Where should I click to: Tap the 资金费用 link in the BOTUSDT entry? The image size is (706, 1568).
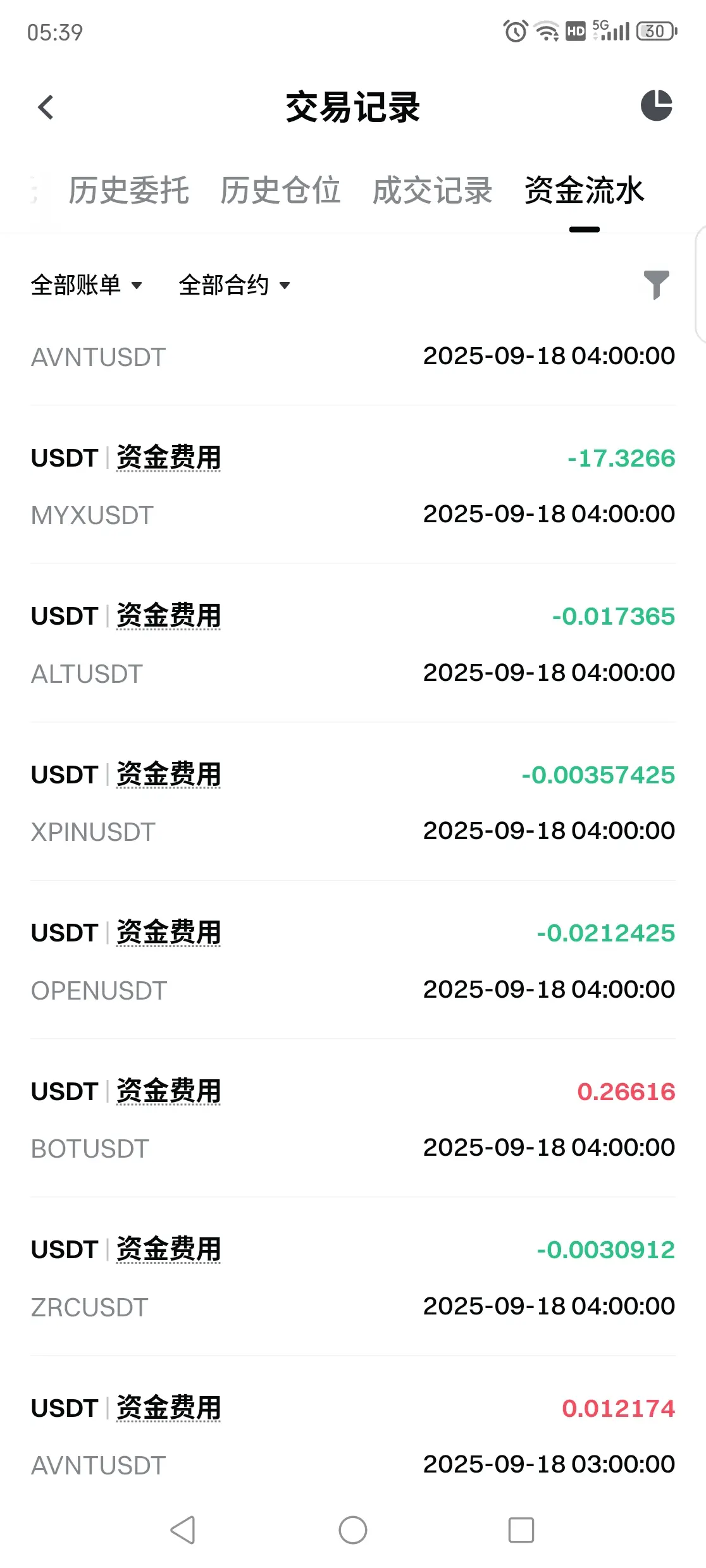point(169,1091)
